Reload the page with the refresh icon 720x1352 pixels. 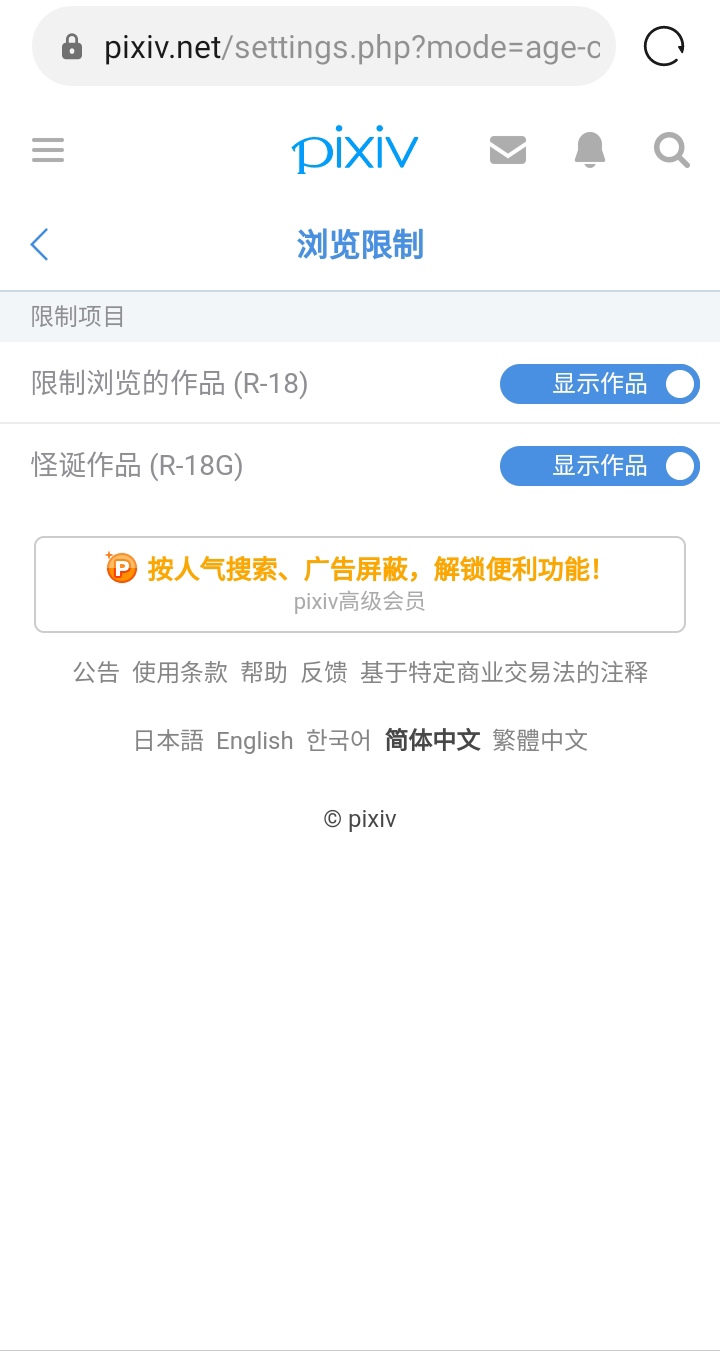[663, 46]
